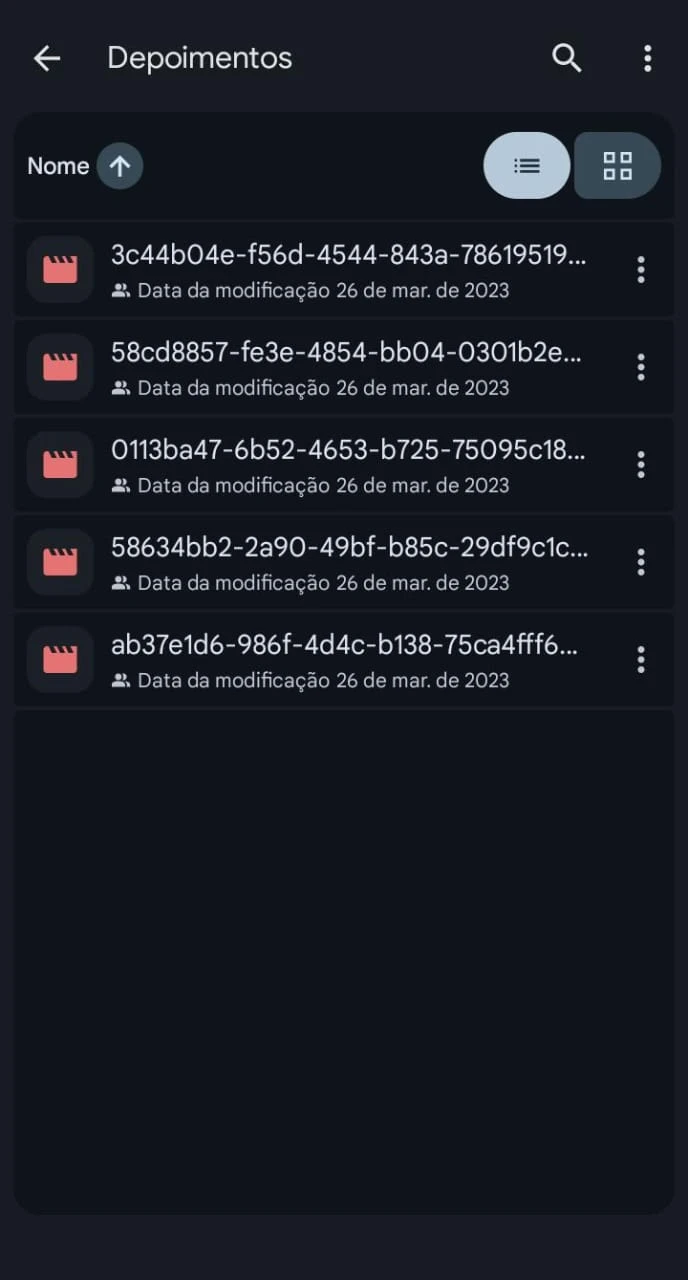Show more options for file 3c44b04e
Viewport: 688px width, 1280px height.
pyautogui.click(x=641, y=270)
